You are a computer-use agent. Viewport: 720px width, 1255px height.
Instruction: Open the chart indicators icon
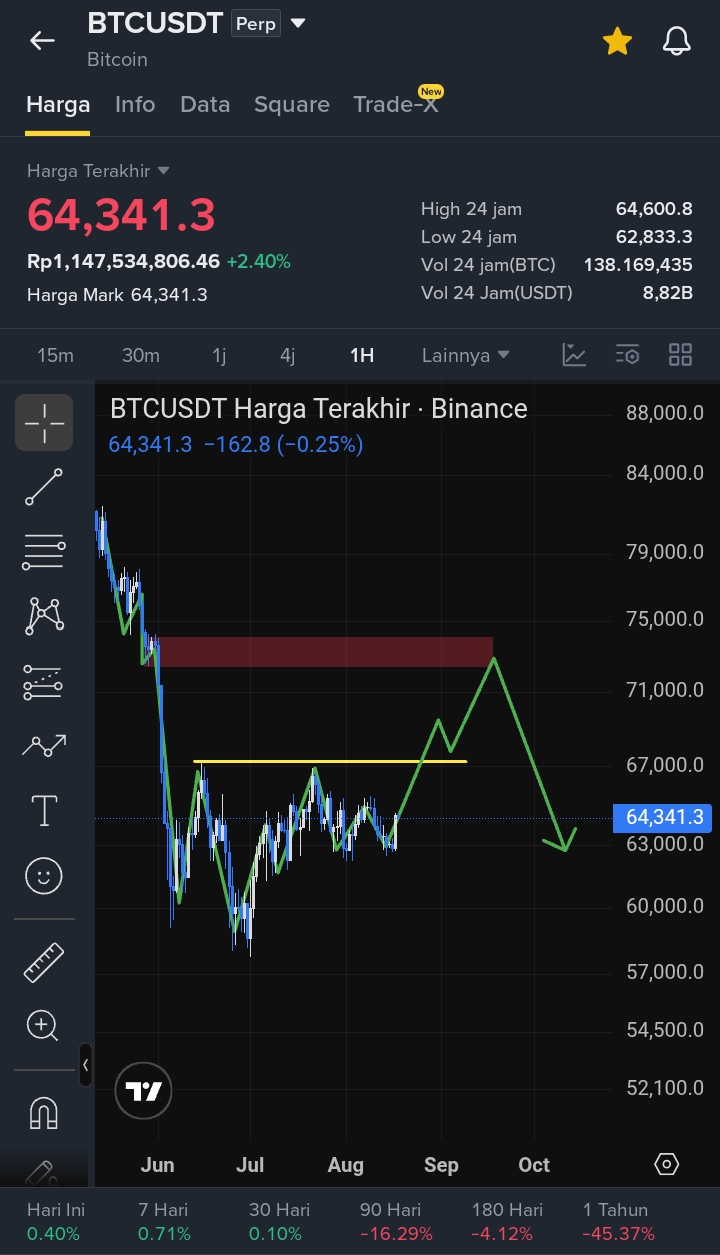pos(574,355)
